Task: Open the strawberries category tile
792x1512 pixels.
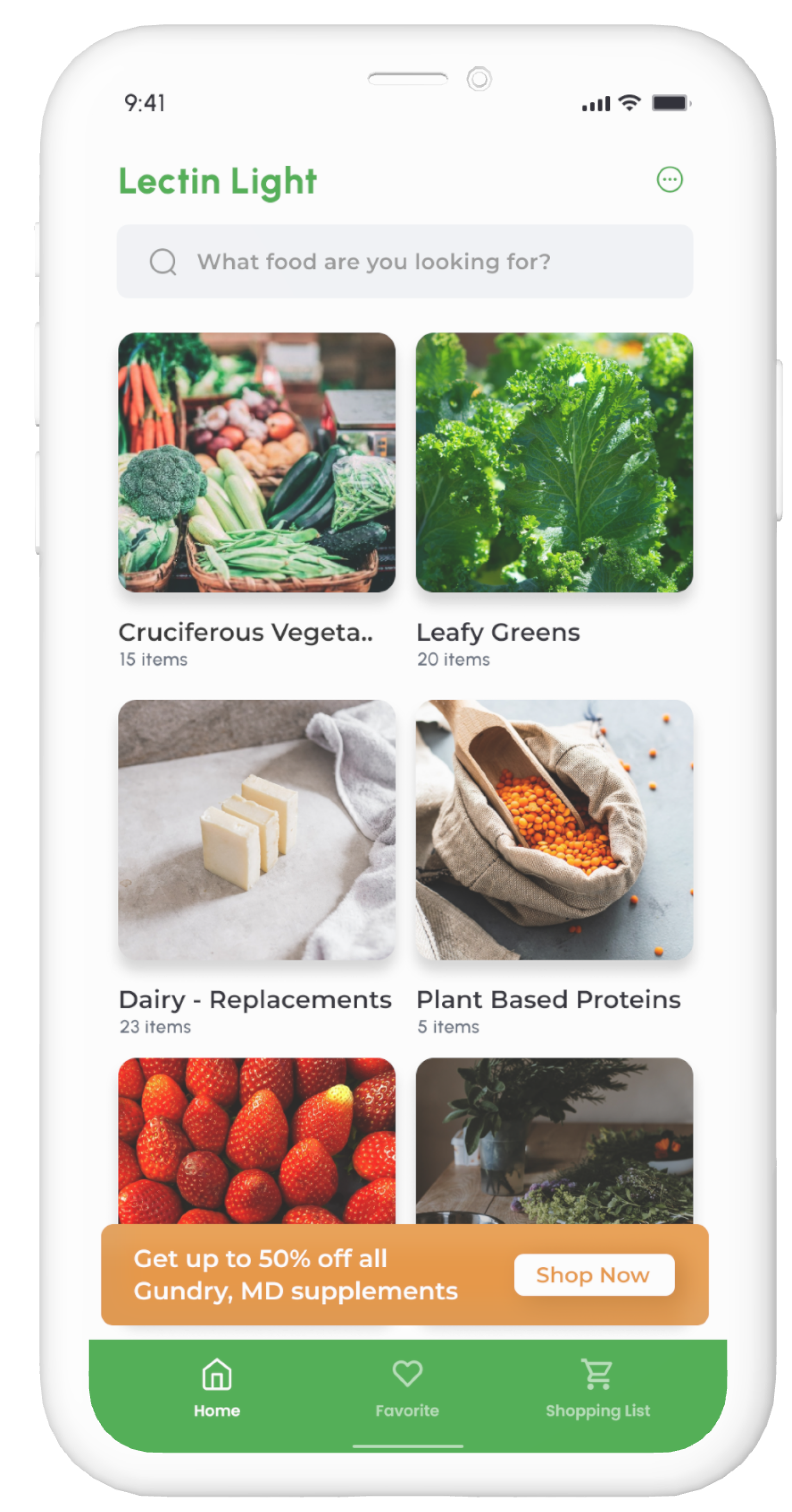Action: click(x=257, y=1140)
